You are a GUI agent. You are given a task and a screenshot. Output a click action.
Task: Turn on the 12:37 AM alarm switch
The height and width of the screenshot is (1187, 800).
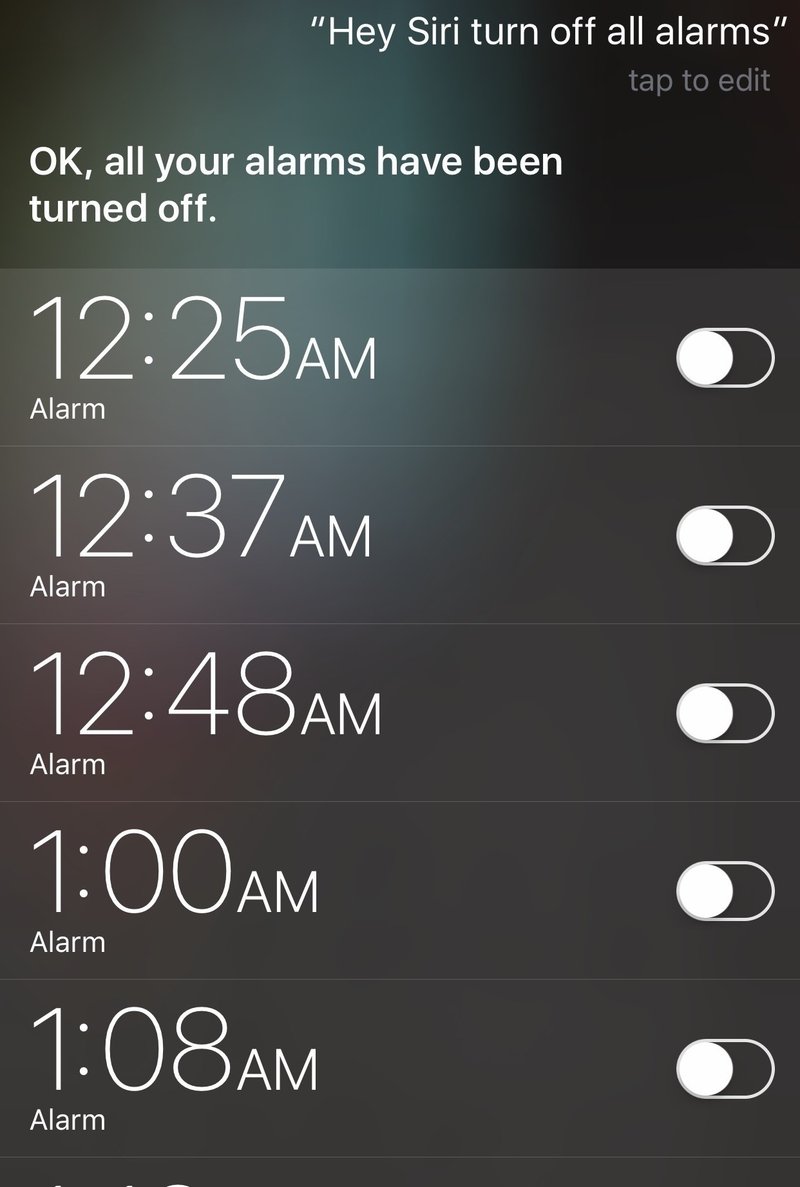(x=725, y=532)
